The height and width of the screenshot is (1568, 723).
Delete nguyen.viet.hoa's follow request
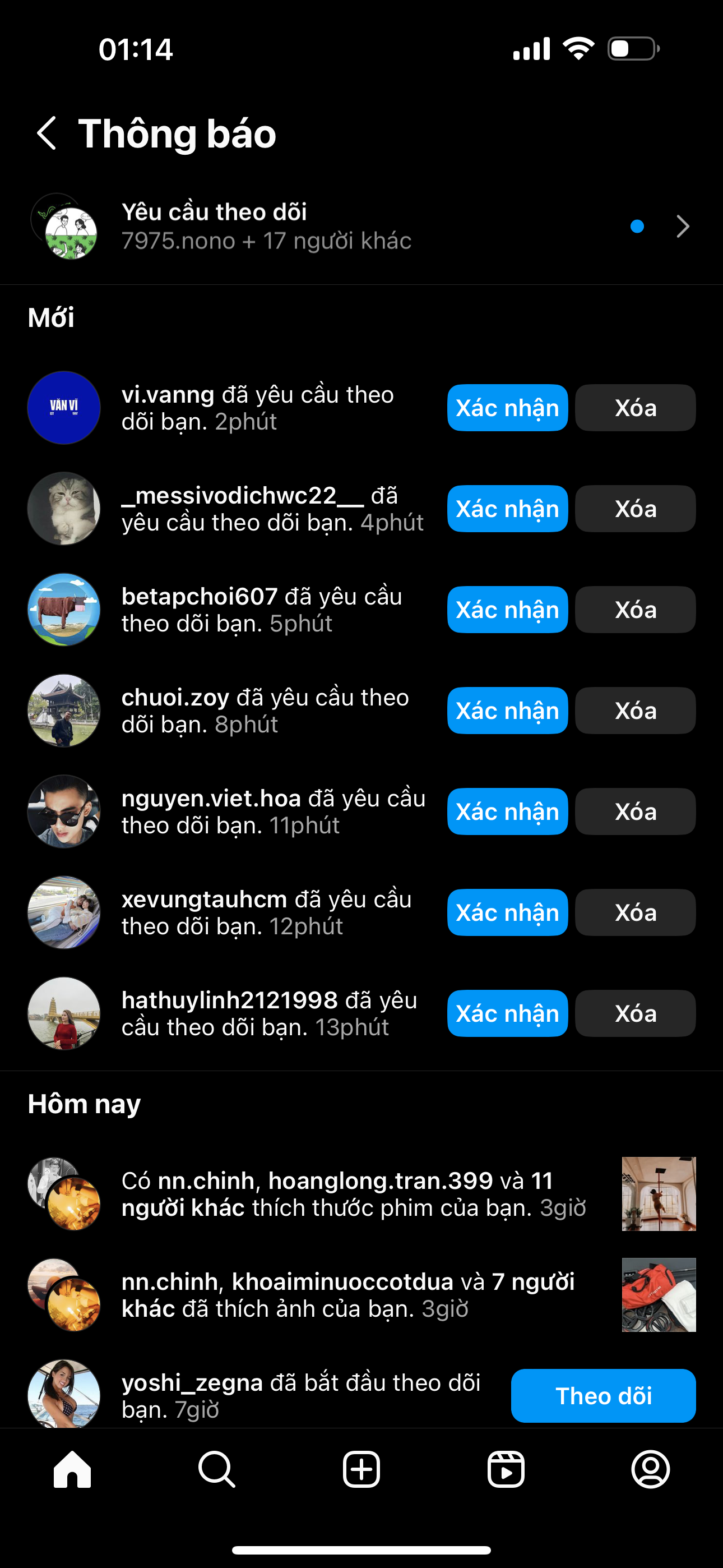pyautogui.click(x=635, y=812)
